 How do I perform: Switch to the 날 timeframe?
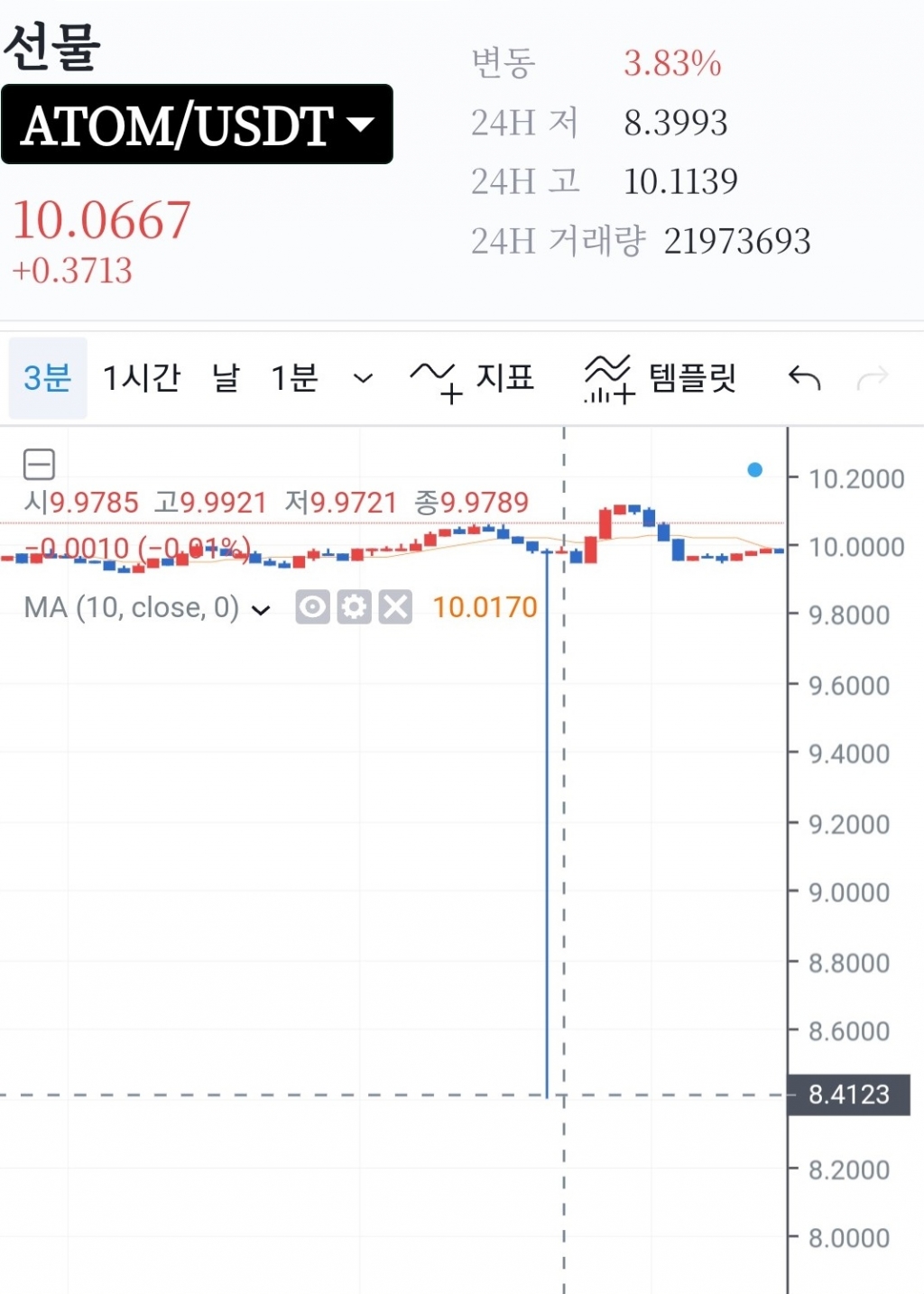point(226,378)
